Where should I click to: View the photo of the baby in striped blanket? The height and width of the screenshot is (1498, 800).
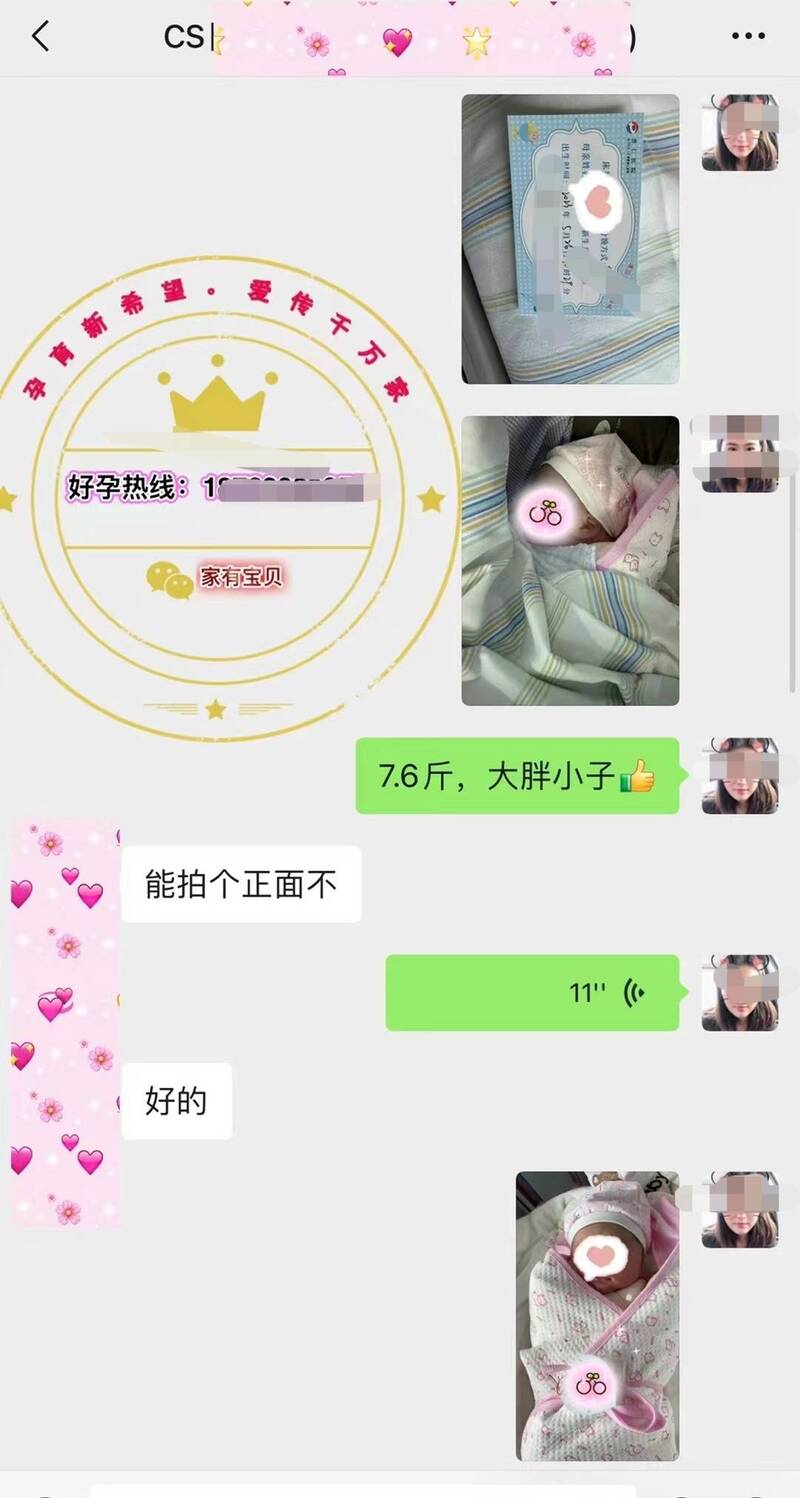tap(570, 560)
